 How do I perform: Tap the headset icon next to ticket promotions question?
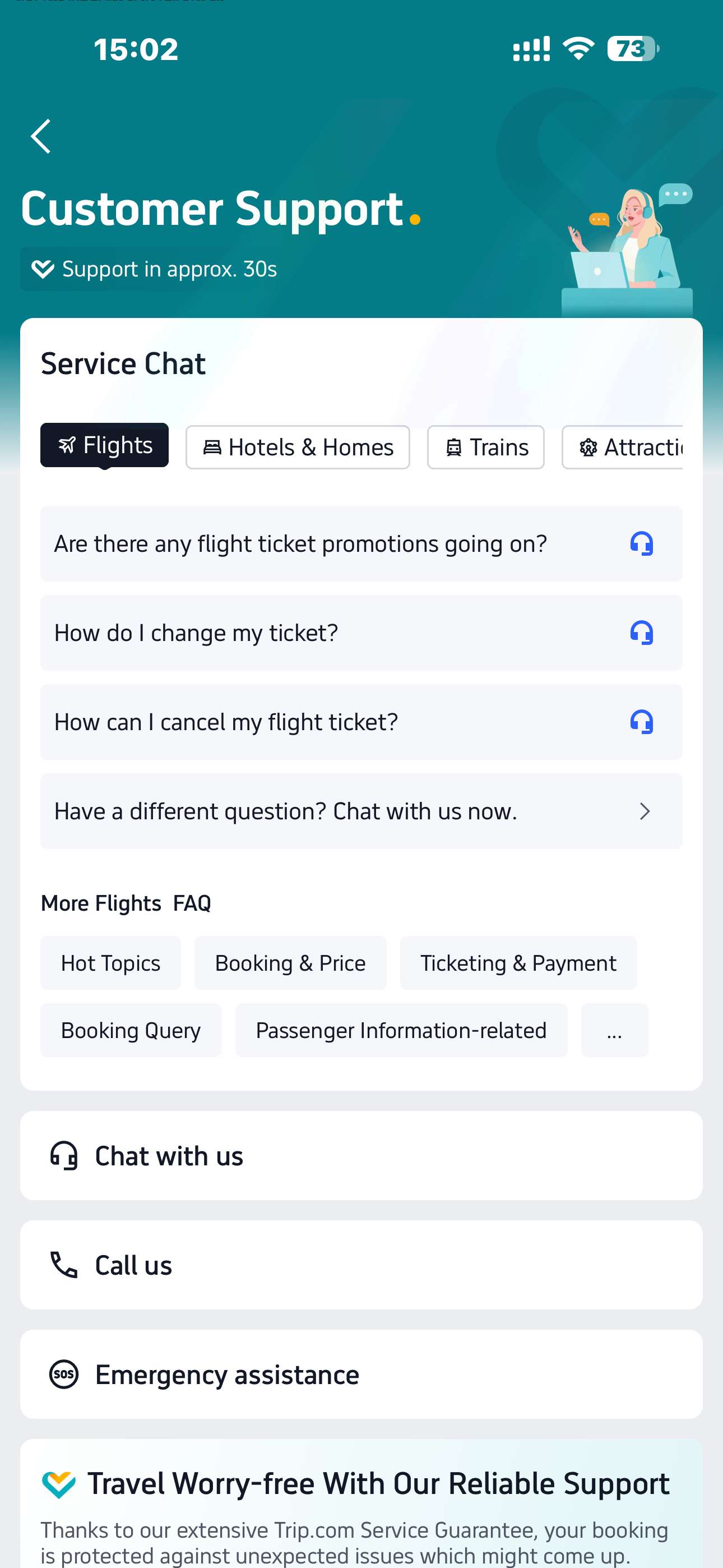(642, 543)
